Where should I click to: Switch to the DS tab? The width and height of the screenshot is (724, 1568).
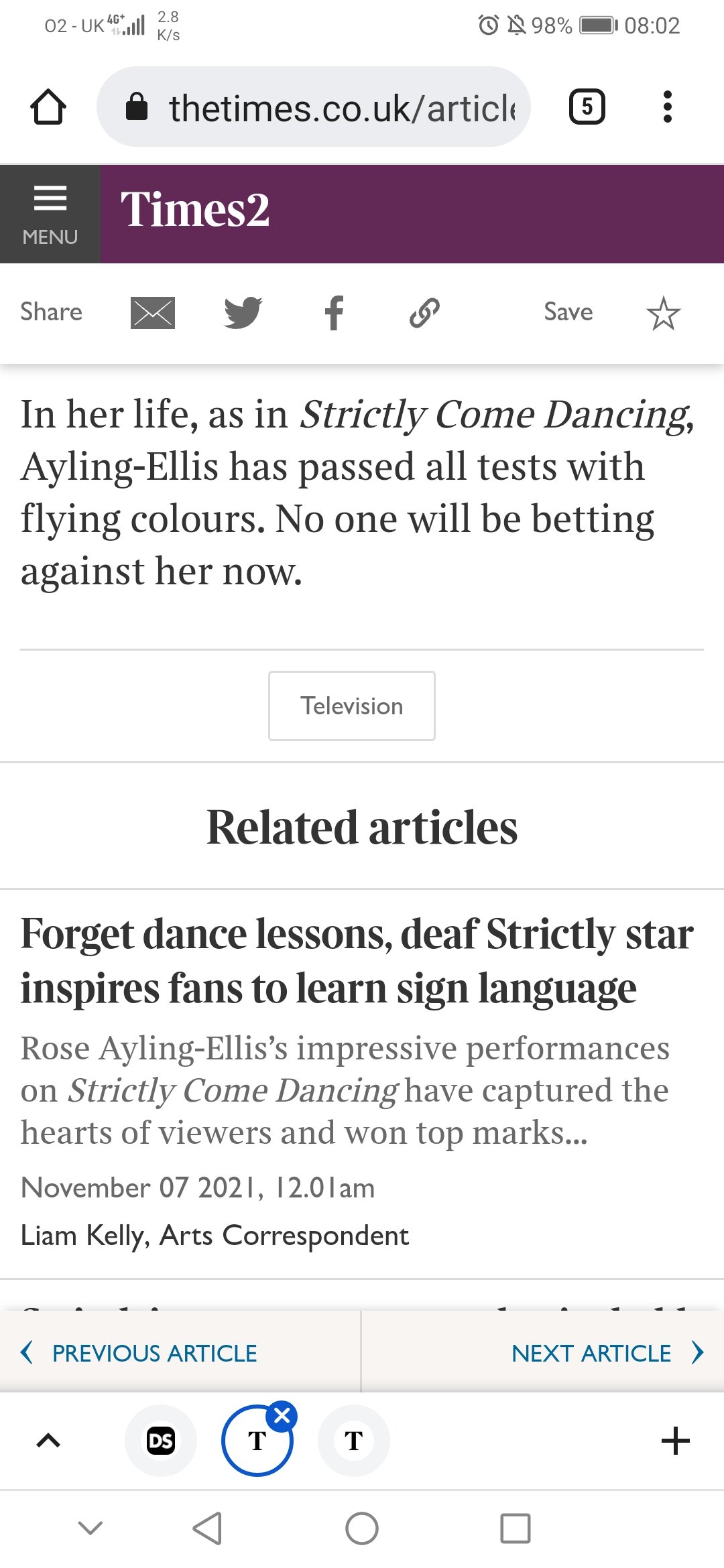[161, 1441]
